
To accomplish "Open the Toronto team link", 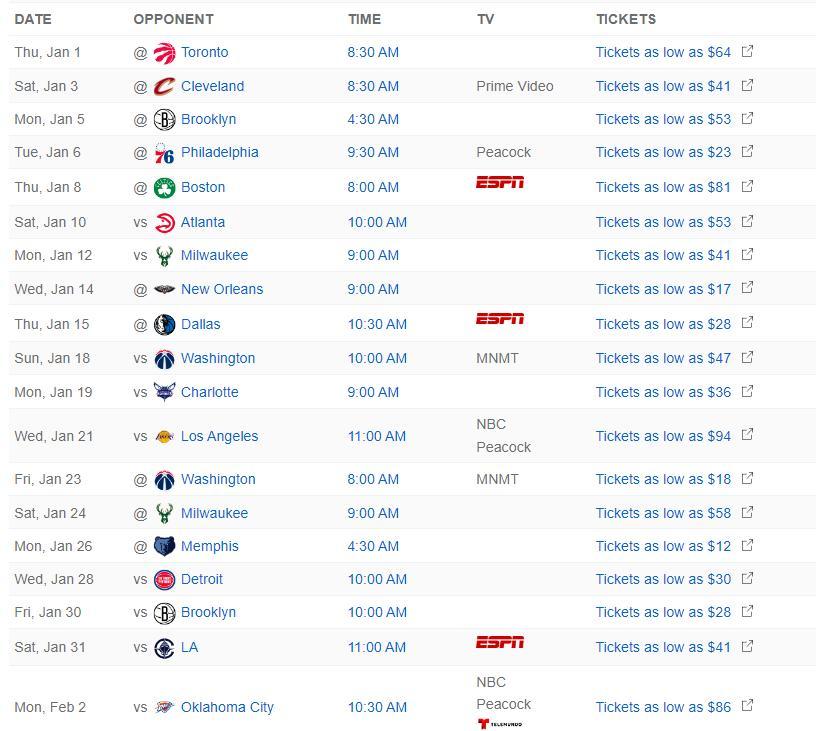I will click(x=204, y=52).
